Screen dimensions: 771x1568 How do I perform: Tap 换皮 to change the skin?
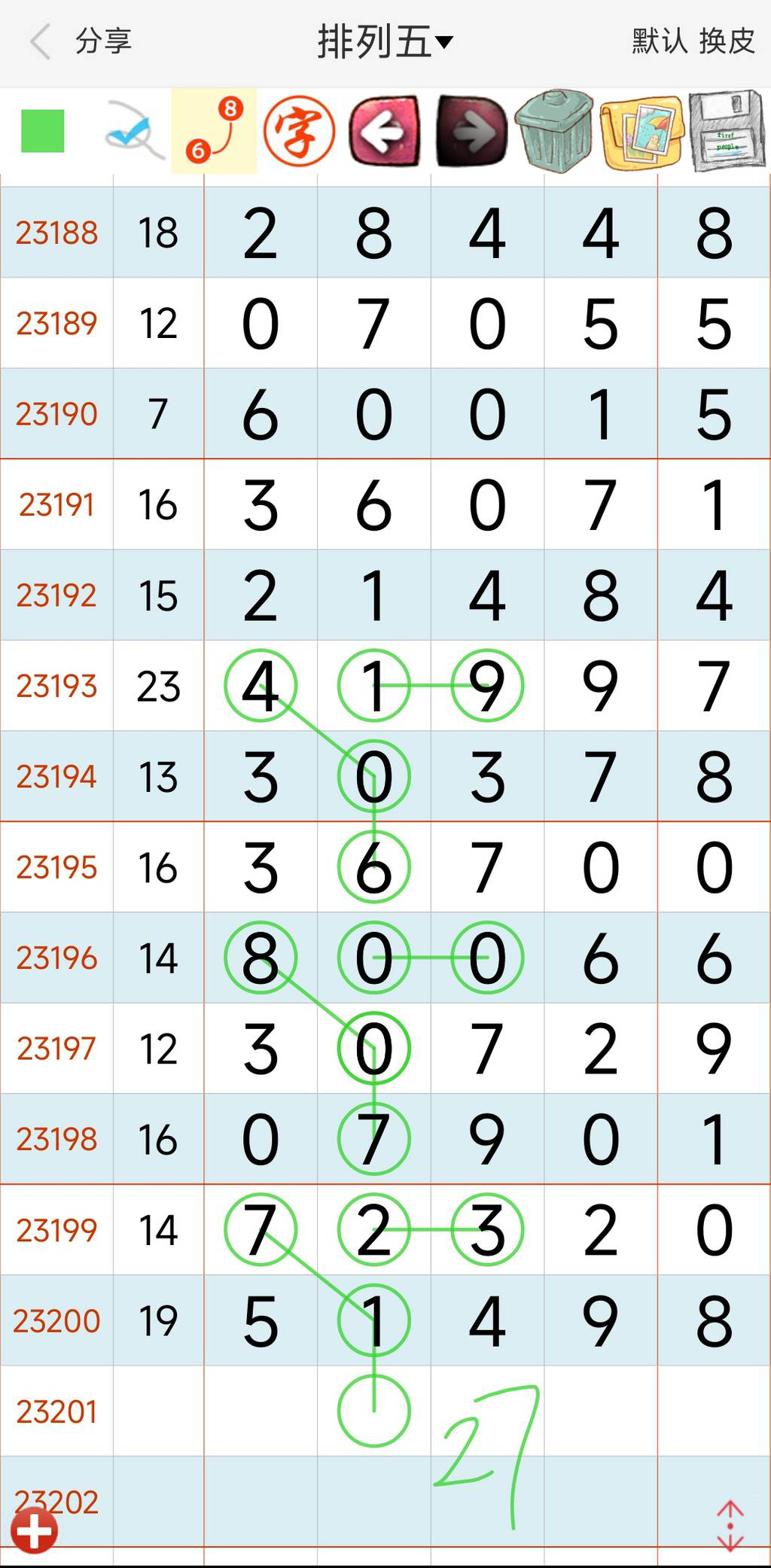tap(727, 41)
